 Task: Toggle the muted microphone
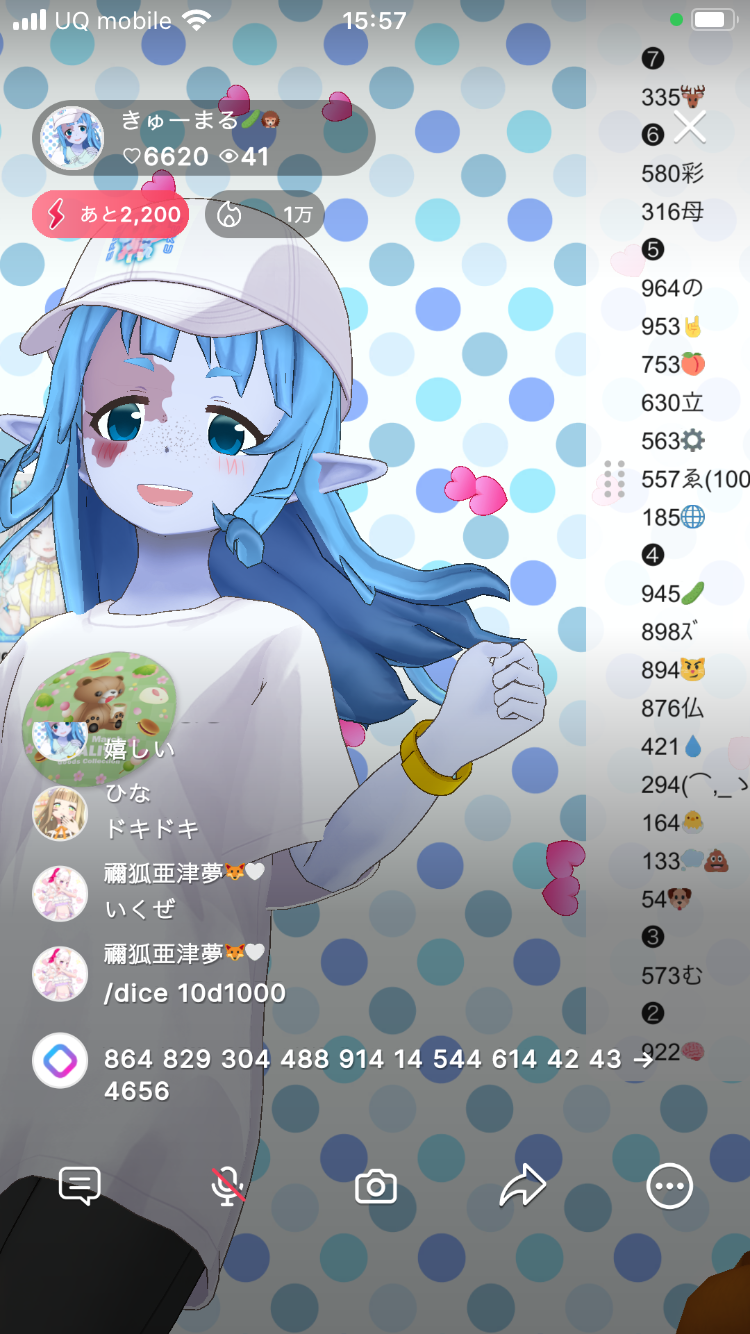click(228, 1186)
